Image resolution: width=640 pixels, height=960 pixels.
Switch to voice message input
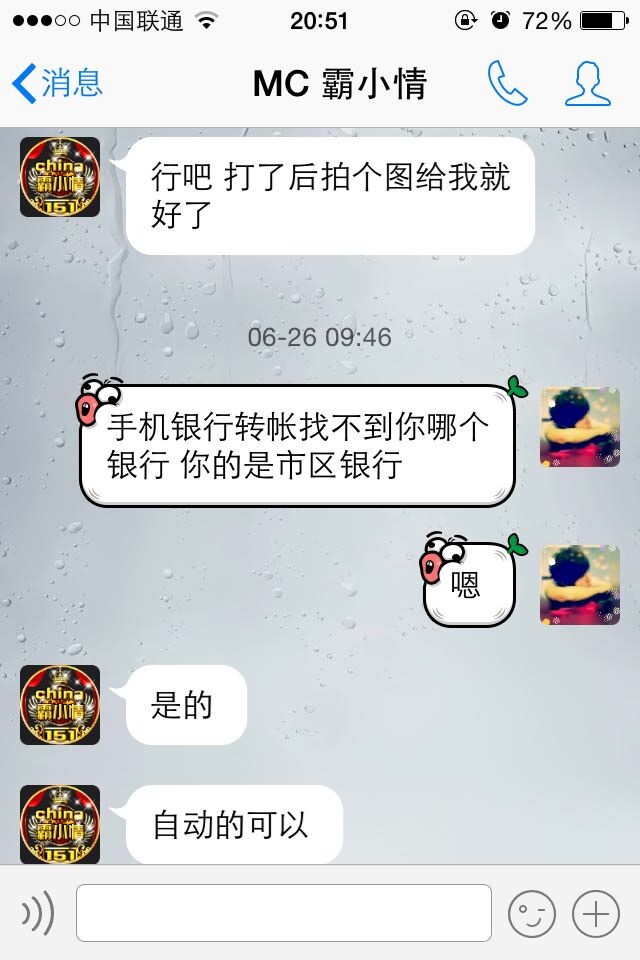click(38, 912)
